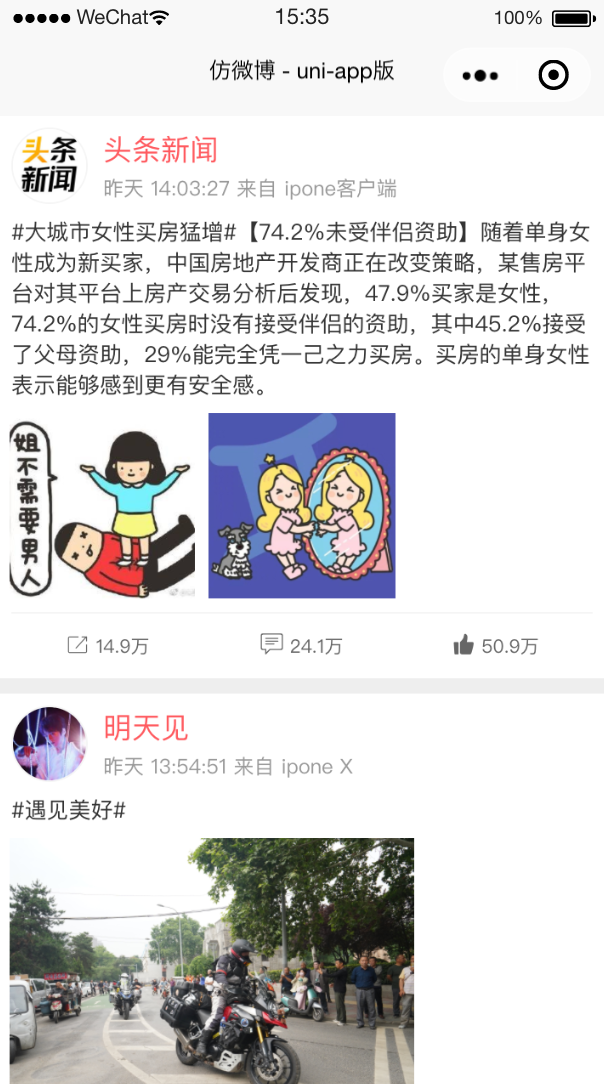Open 明天见 profile avatar
The height and width of the screenshot is (1084, 604).
click(x=49, y=744)
